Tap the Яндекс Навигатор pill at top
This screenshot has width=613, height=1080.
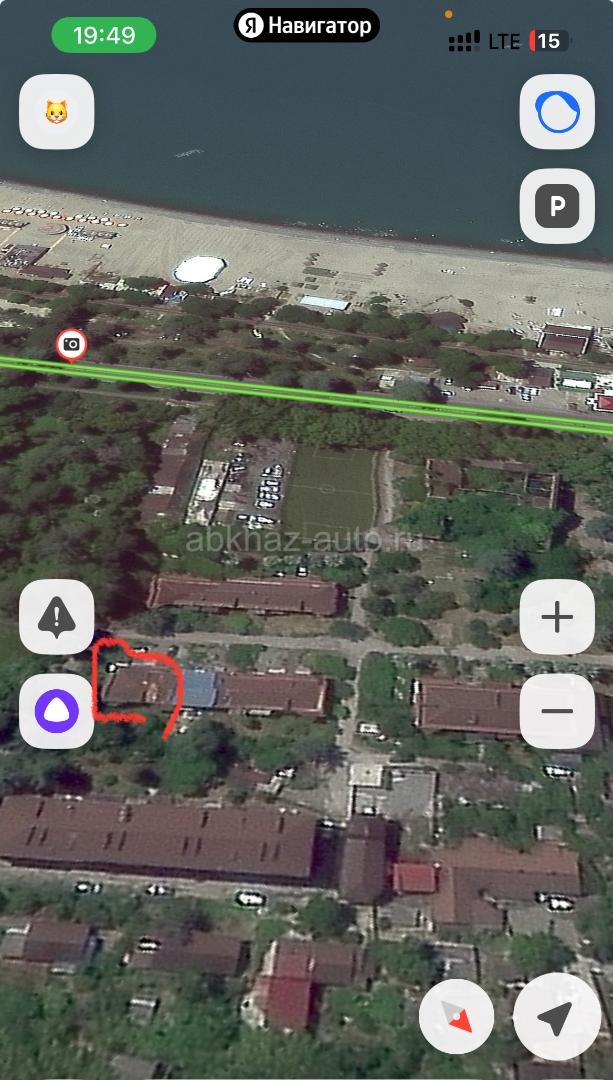(306, 25)
